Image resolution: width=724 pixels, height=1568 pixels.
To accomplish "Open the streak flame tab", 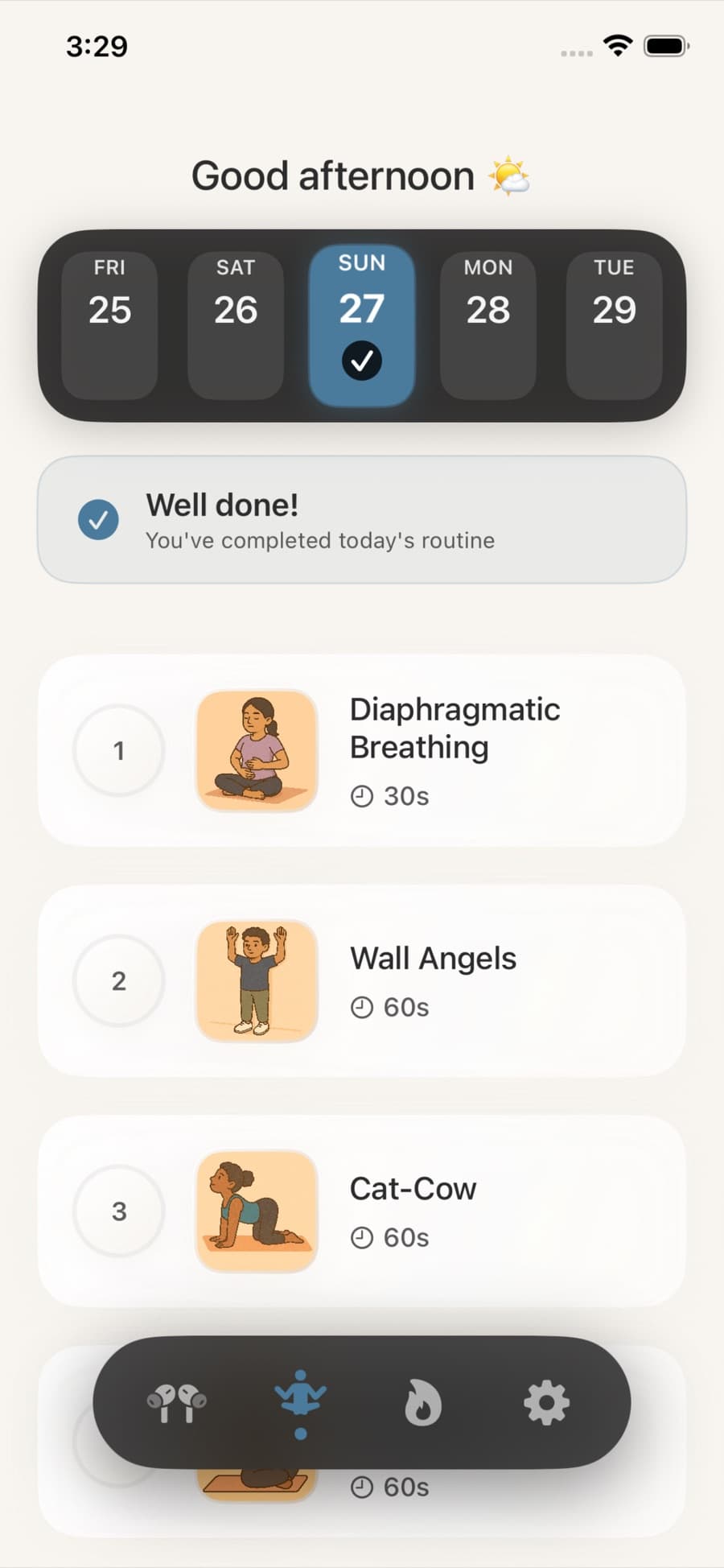I will [423, 1403].
